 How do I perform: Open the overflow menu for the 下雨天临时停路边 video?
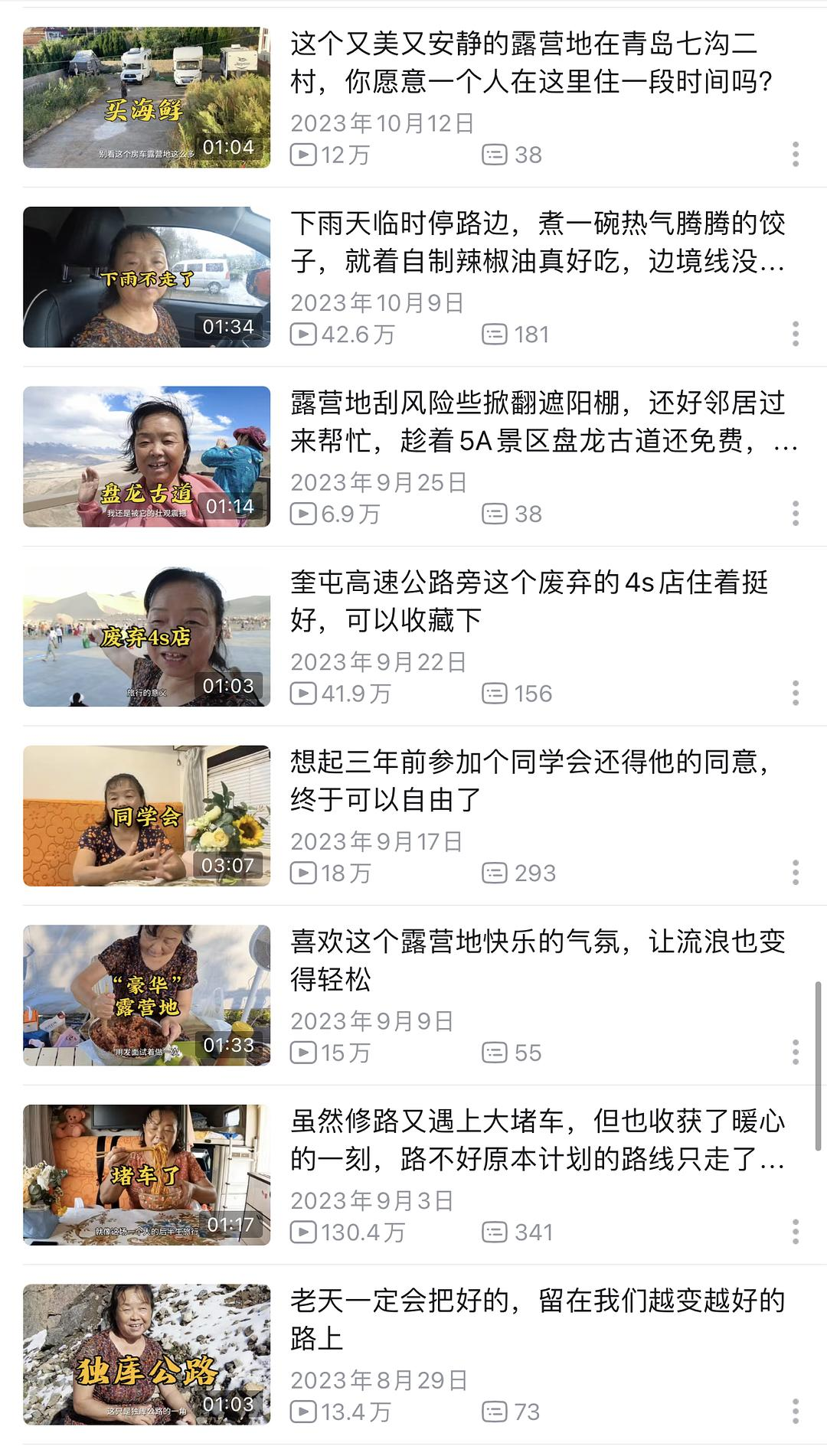pos(796,334)
